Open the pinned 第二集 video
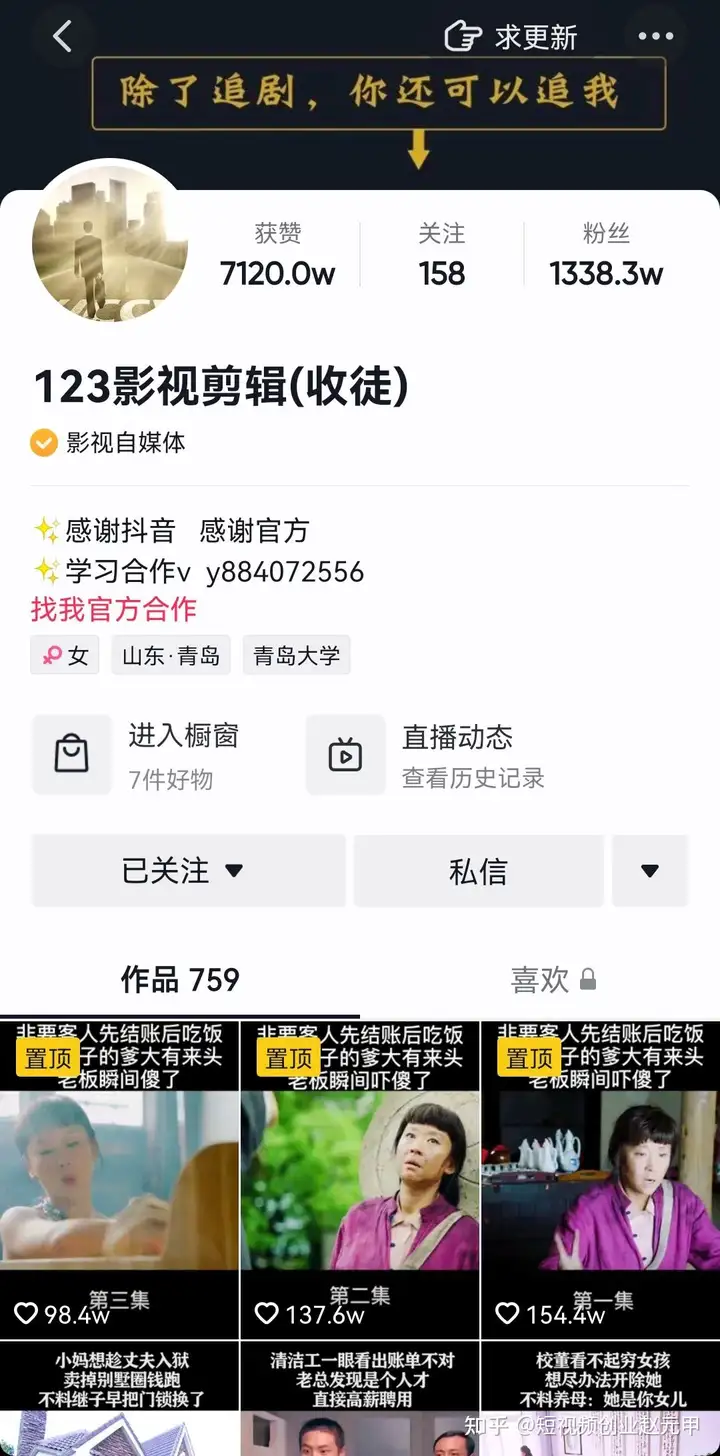 [x=360, y=1180]
